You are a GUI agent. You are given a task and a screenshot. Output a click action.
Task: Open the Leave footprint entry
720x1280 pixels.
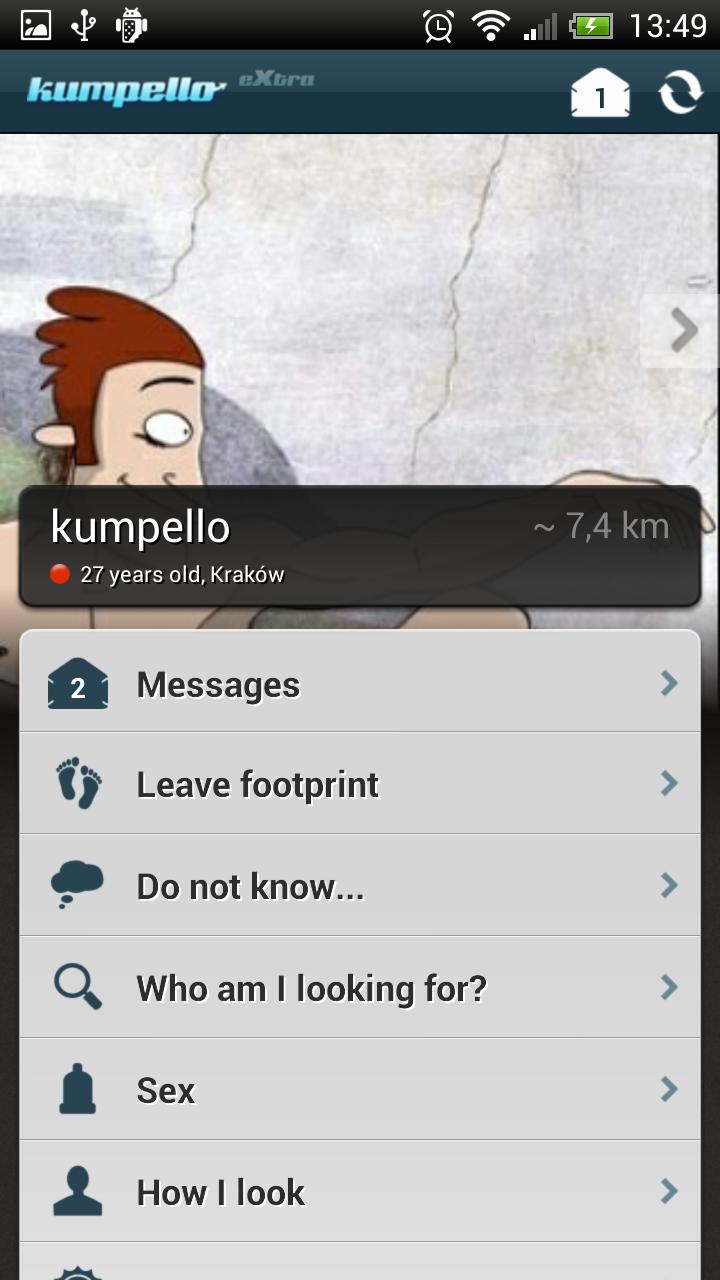click(257, 784)
